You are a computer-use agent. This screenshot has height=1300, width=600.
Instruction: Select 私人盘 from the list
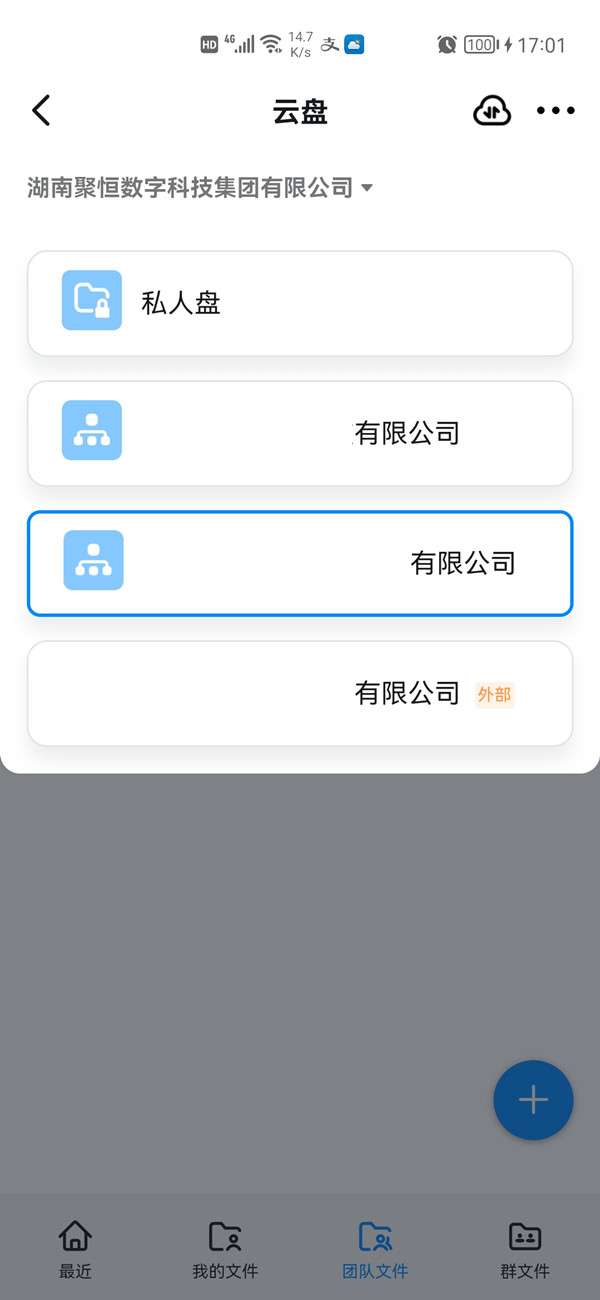300,303
